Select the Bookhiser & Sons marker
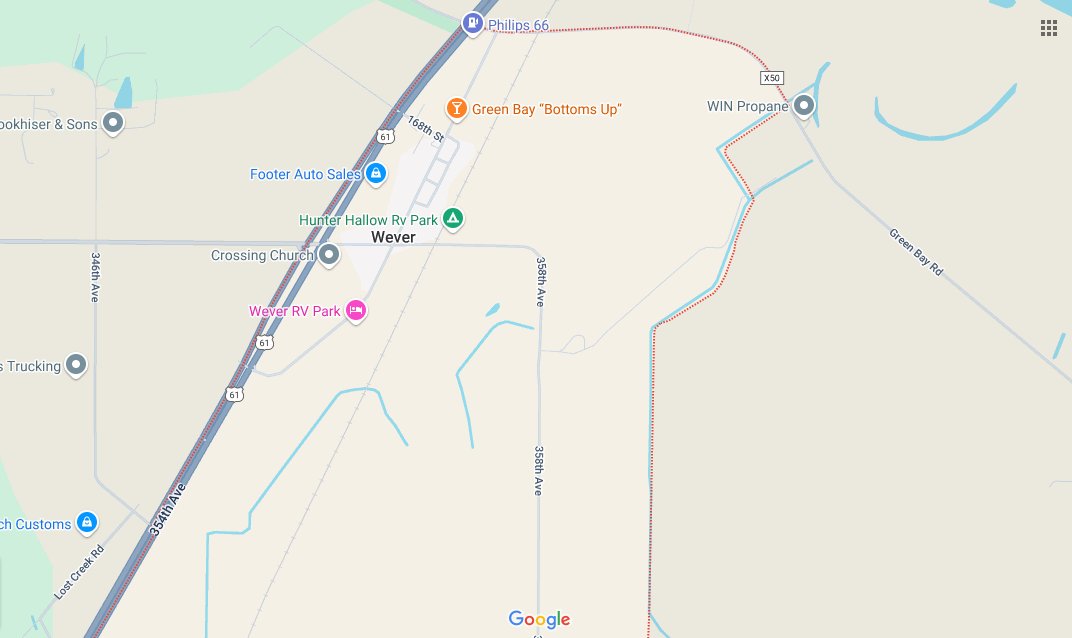The height and width of the screenshot is (638, 1072). click(x=113, y=124)
